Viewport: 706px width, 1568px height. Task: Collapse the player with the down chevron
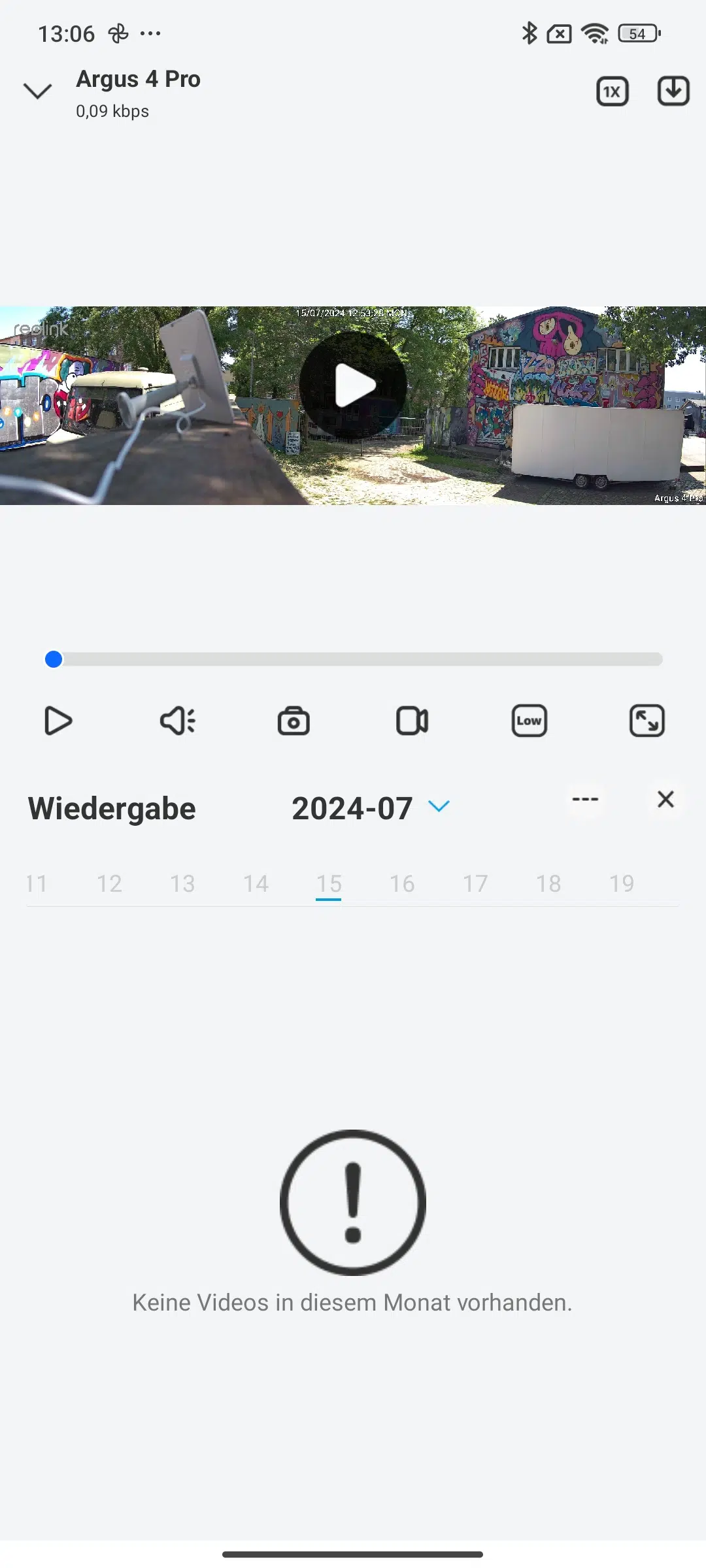pos(37,91)
